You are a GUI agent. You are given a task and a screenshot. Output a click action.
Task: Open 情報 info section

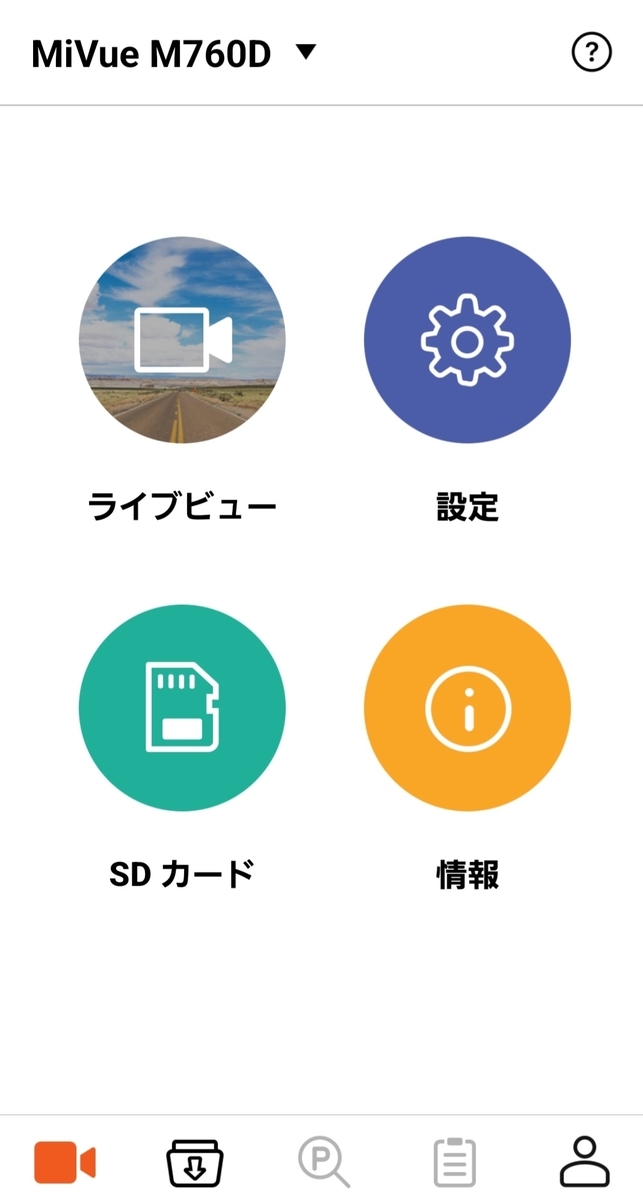point(467,707)
